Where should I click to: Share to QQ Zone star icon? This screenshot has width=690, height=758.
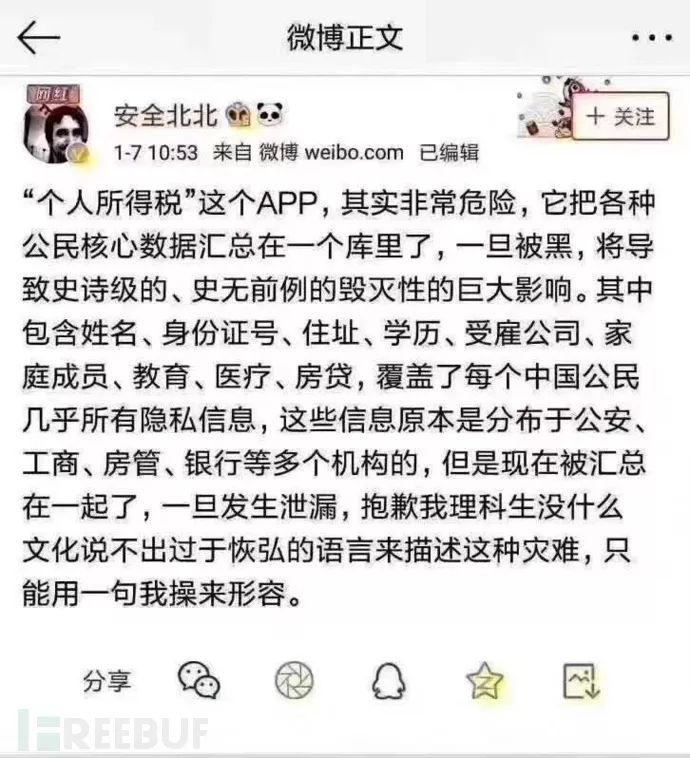point(486,680)
